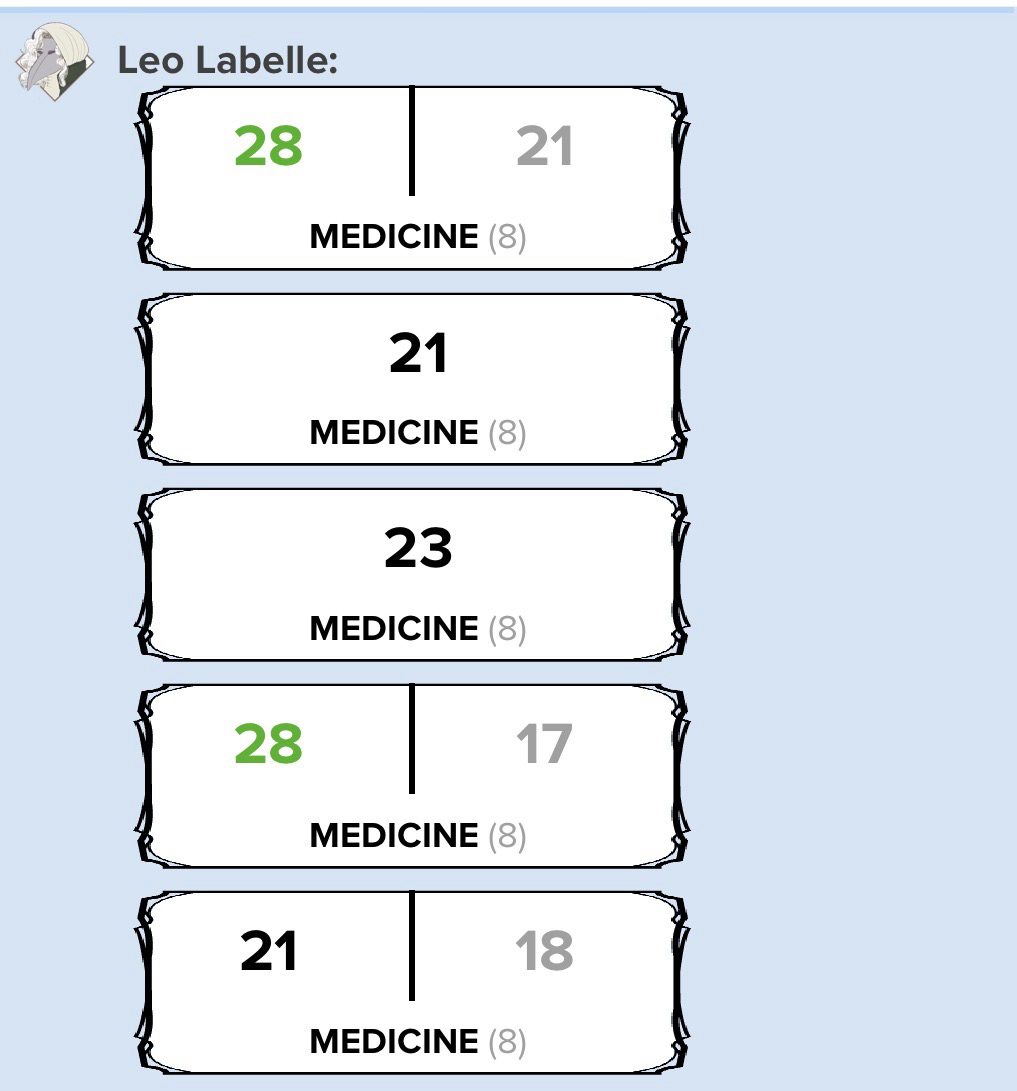Screen dimensions: 1017x1091
Task: Tap the green 28 roll beside grey 21
Action: click(268, 146)
